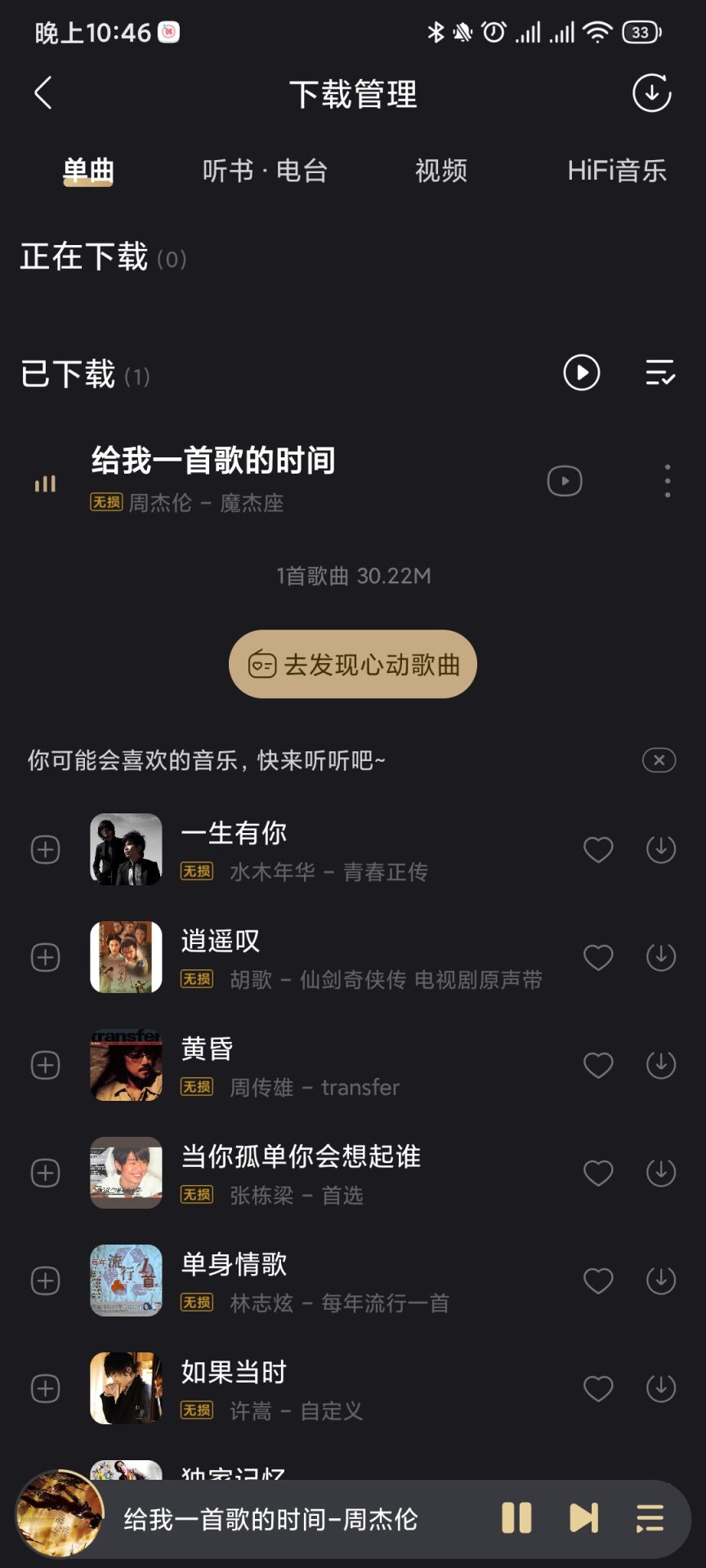Go back from 下载管理 page
Screen dimensions: 706x1568
pyautogui.click(x=43, y=93)
